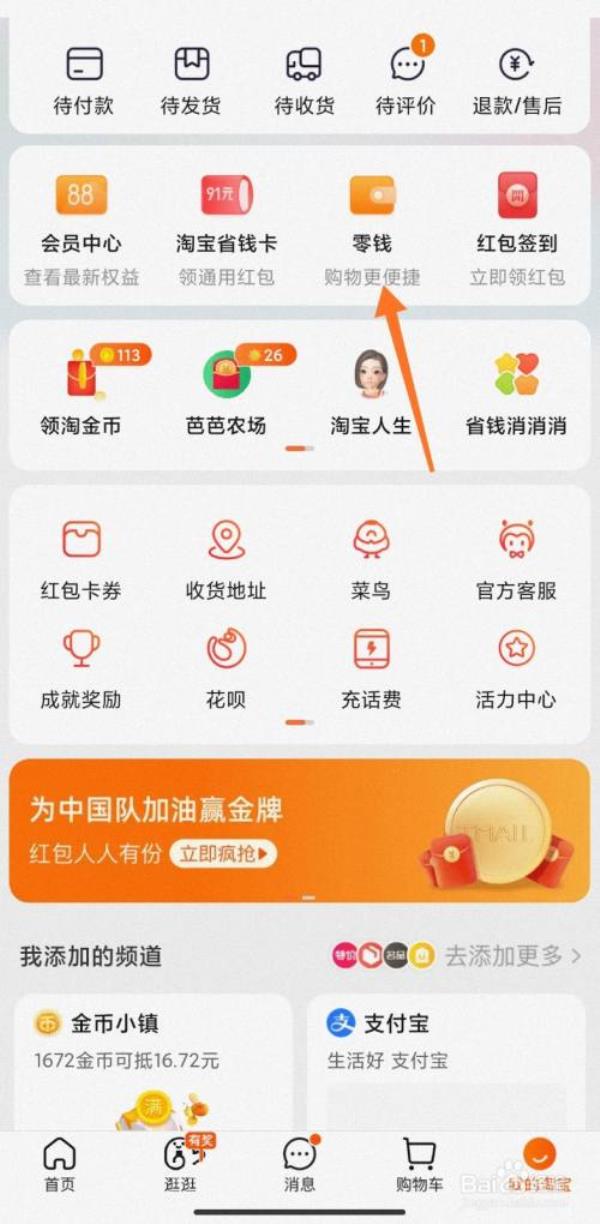
Task: Open 待付款 pending payment orders
Action: point(84,80)
